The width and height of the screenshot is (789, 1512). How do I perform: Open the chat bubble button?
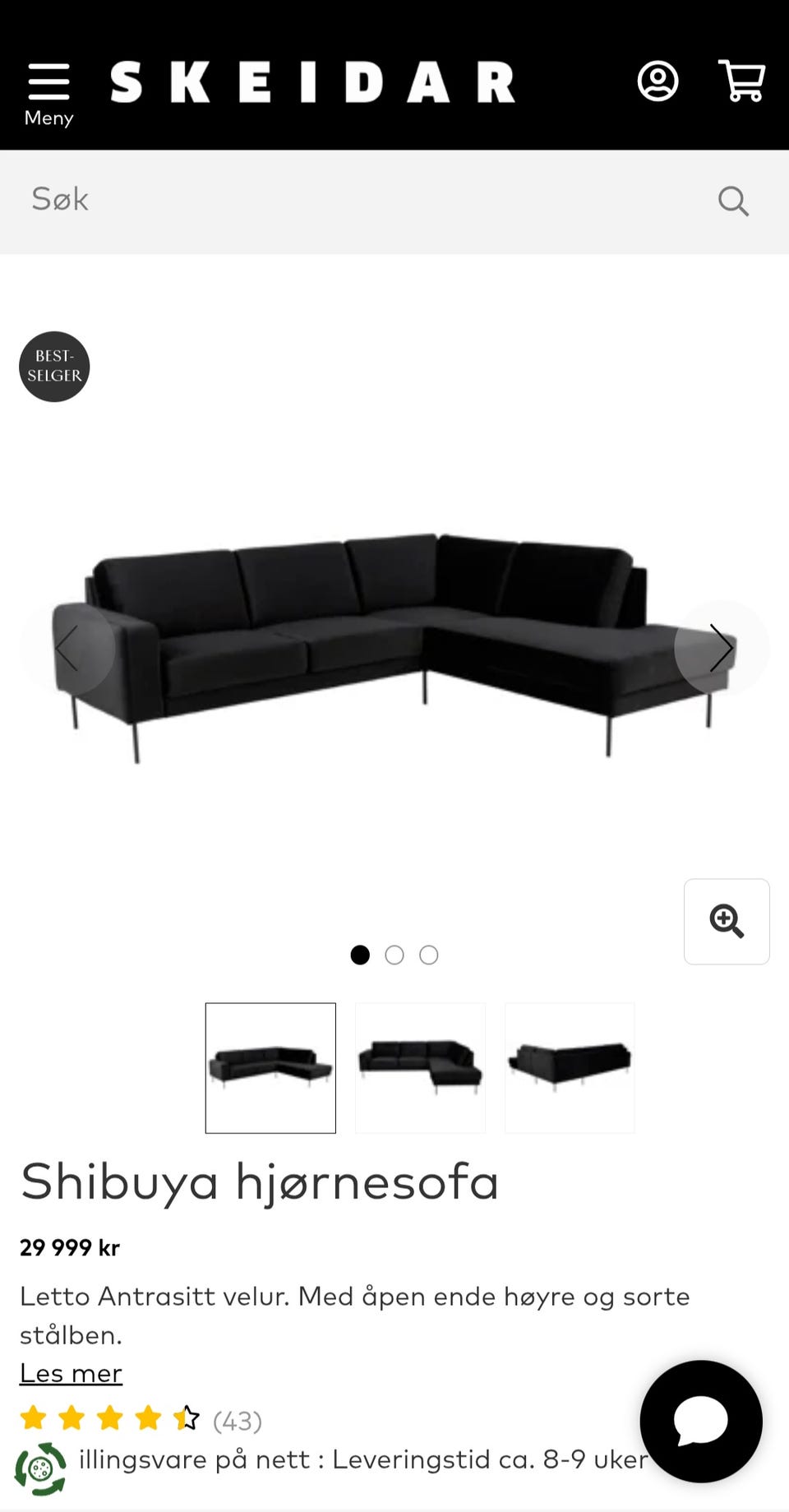pyautogui.click(x=701, y=1421)
